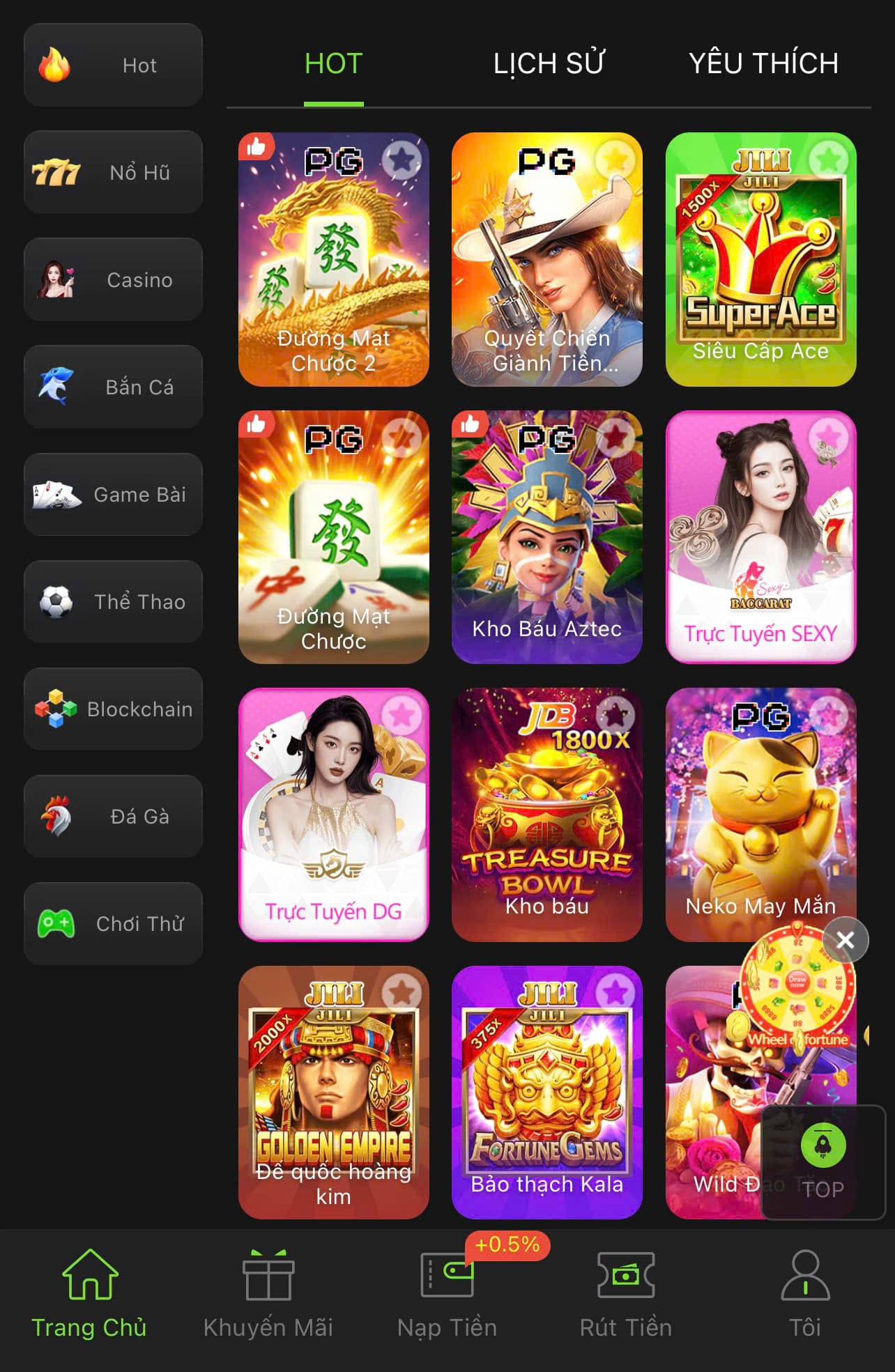This screenshot has width=895, height=1372.
Task: Favorite the Neko May Mắn game star
Action: coord(829,715)
